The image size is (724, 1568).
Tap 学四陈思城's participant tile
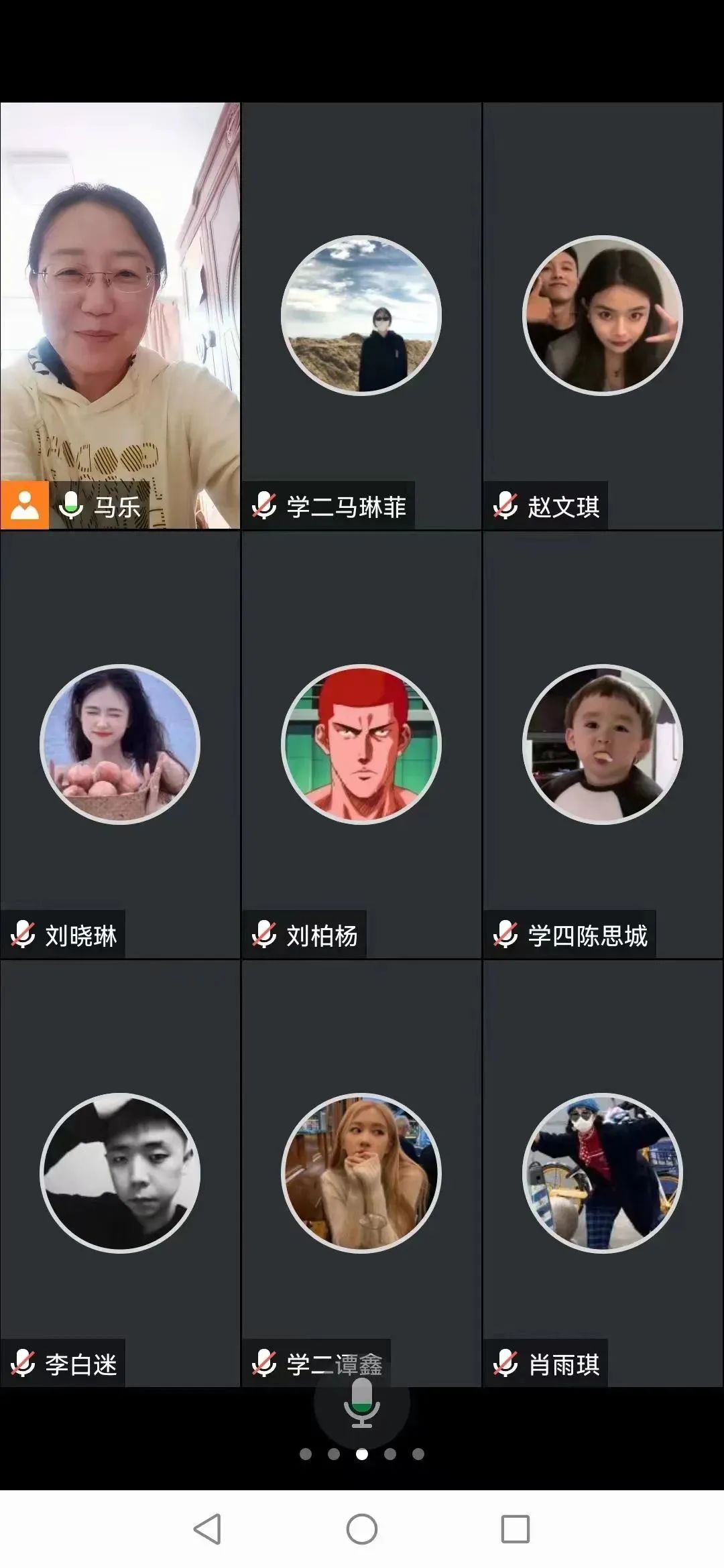(x=603, y=744)
